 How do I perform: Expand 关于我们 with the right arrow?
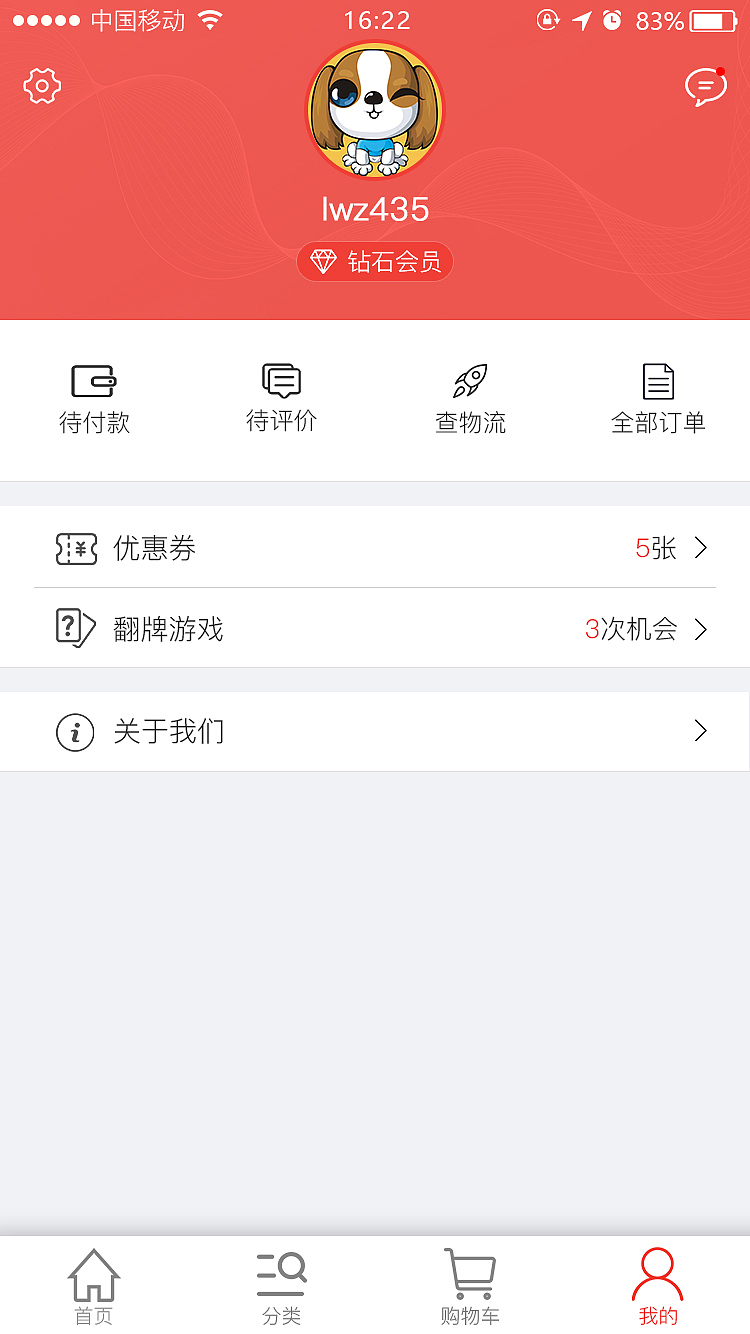700,731
